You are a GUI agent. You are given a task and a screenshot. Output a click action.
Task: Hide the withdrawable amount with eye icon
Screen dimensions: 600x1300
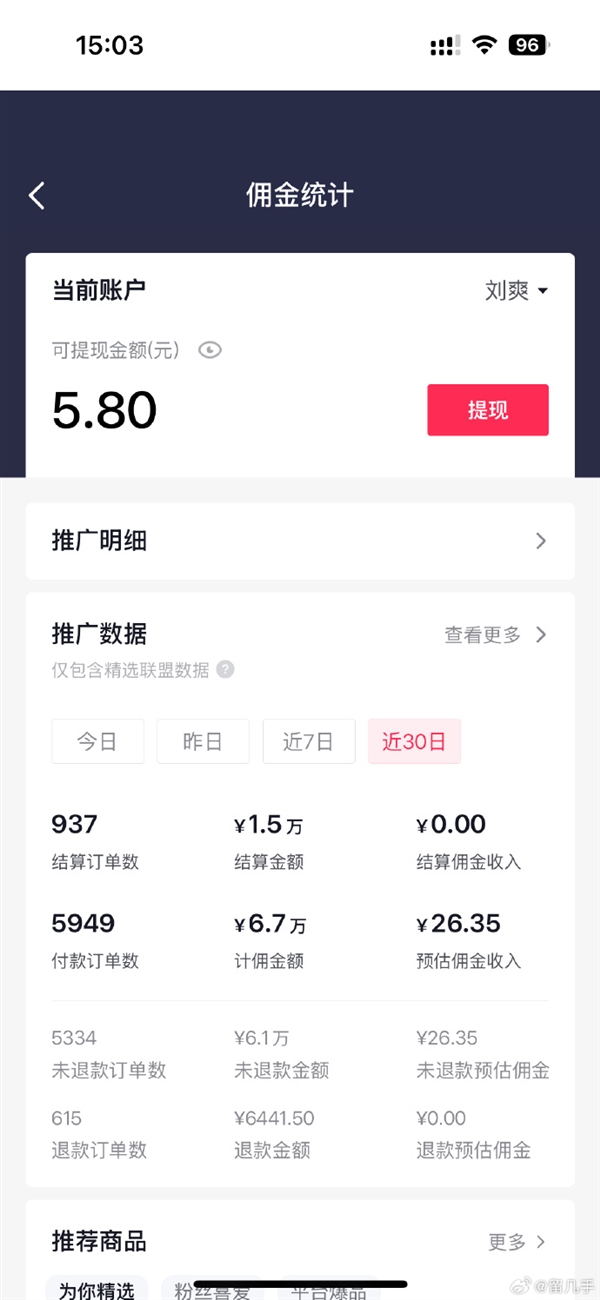pyautogui.click(x=209, y=350)
